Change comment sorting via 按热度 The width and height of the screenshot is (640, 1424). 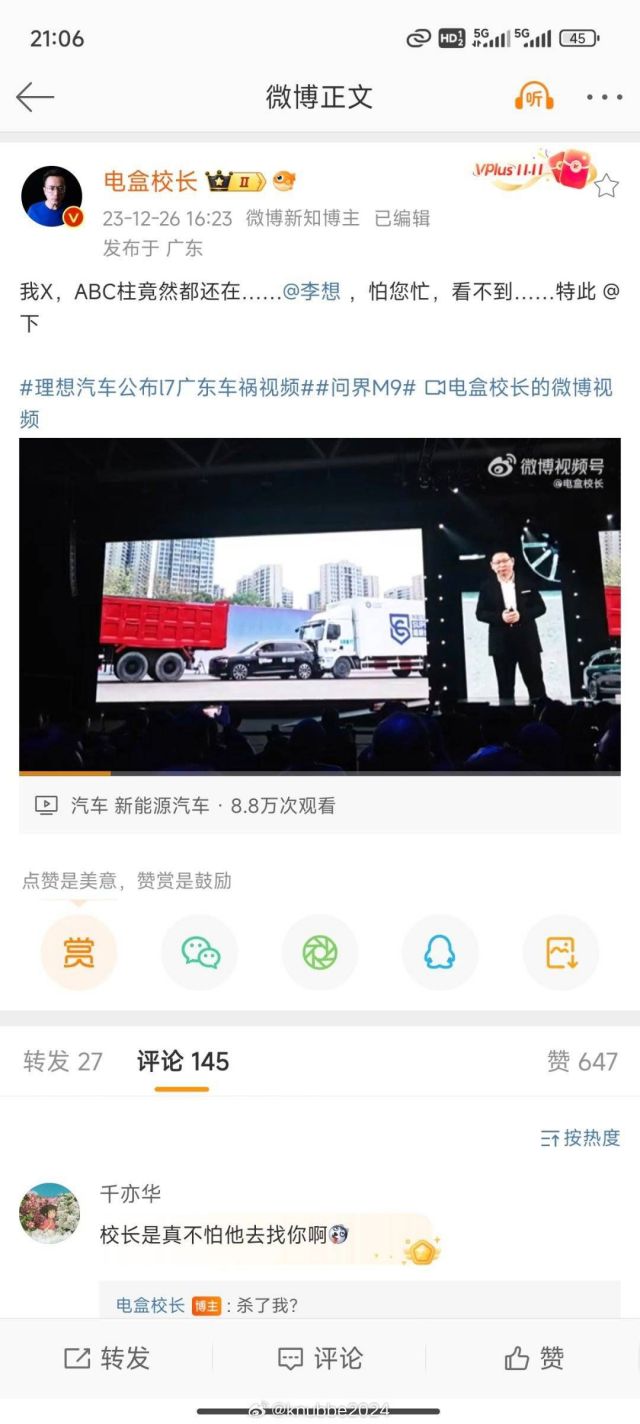click(580, 1138)
